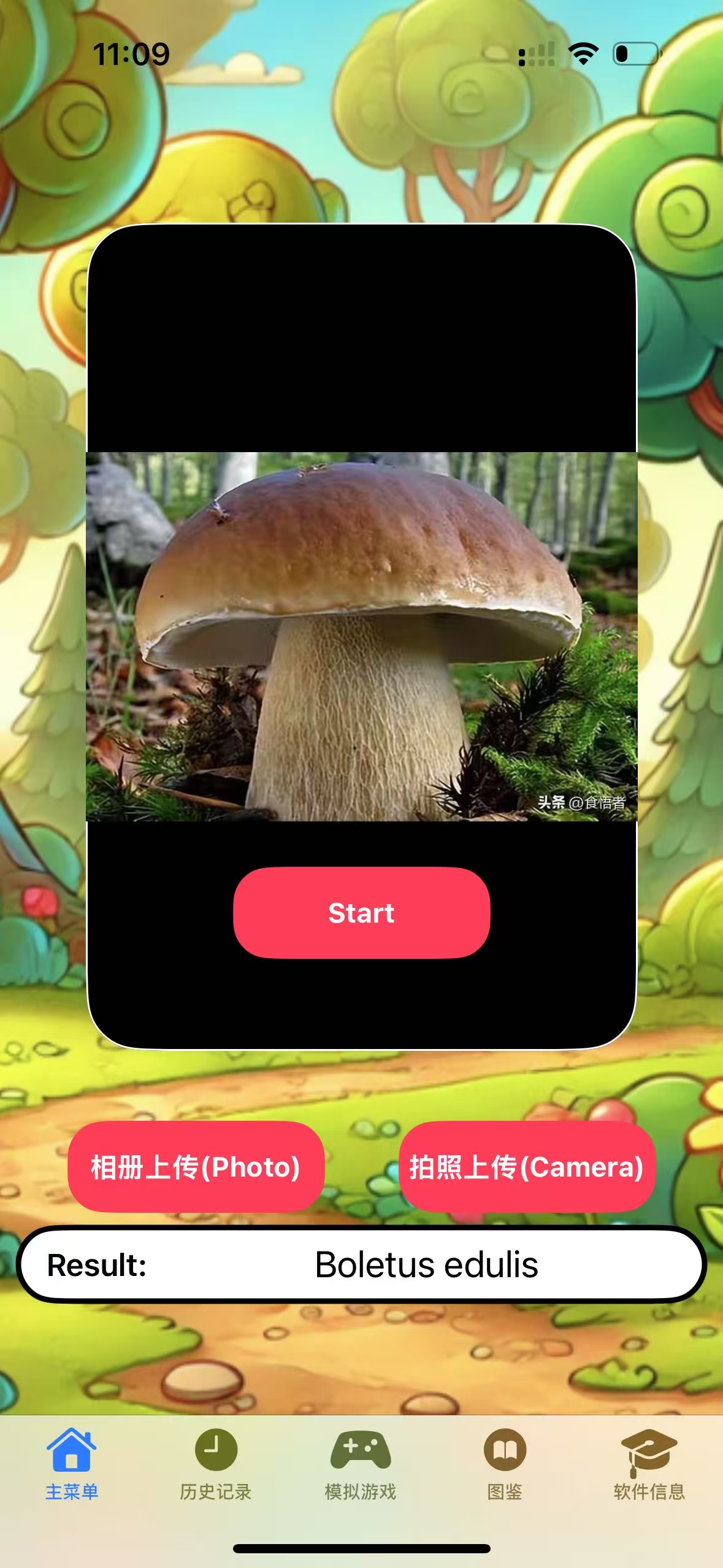
Task: Upload from album with 相册上传(Photo)
Action: 196,1166
